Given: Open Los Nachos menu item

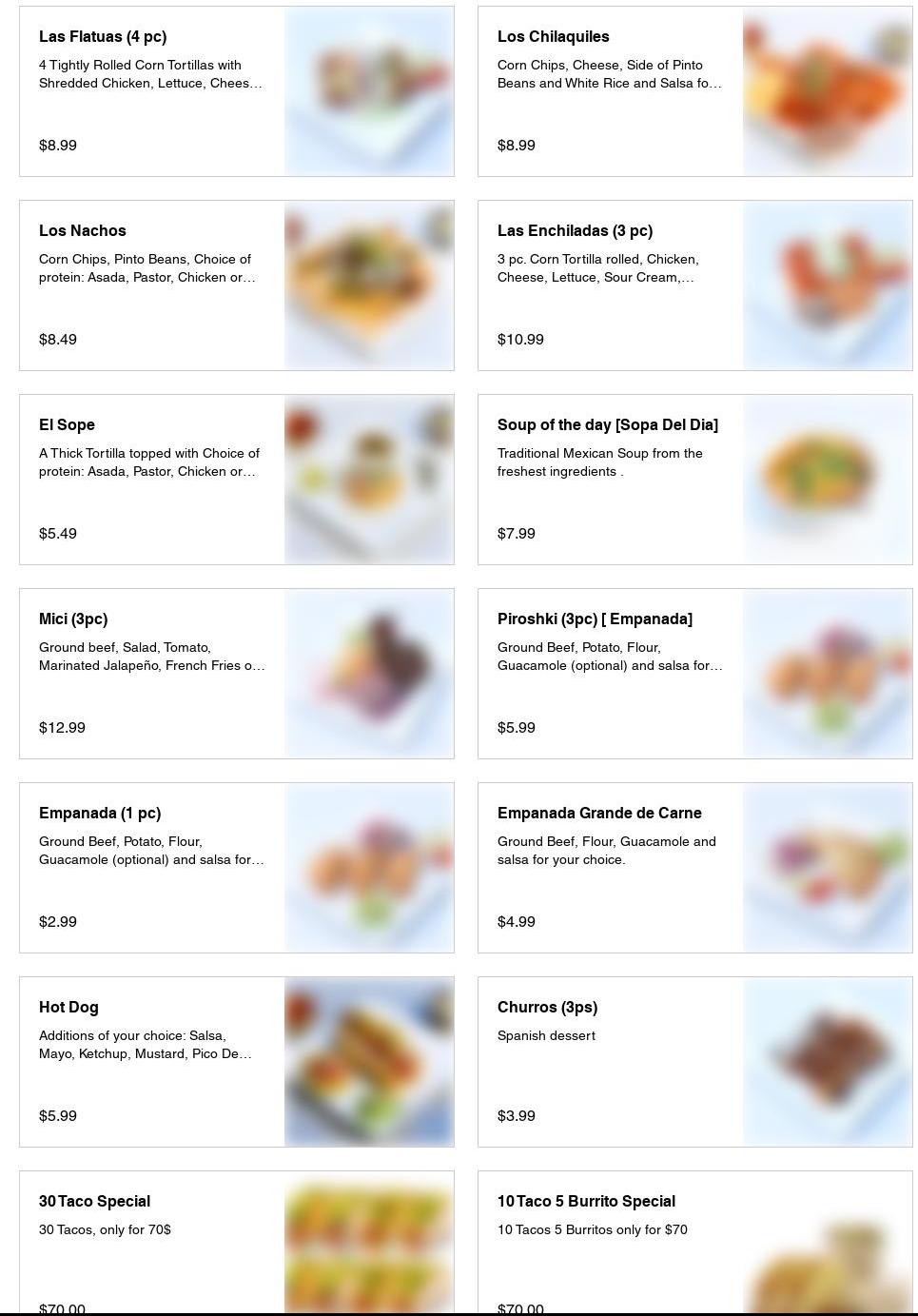Looking at the screenshot, I should coord(236,285).
